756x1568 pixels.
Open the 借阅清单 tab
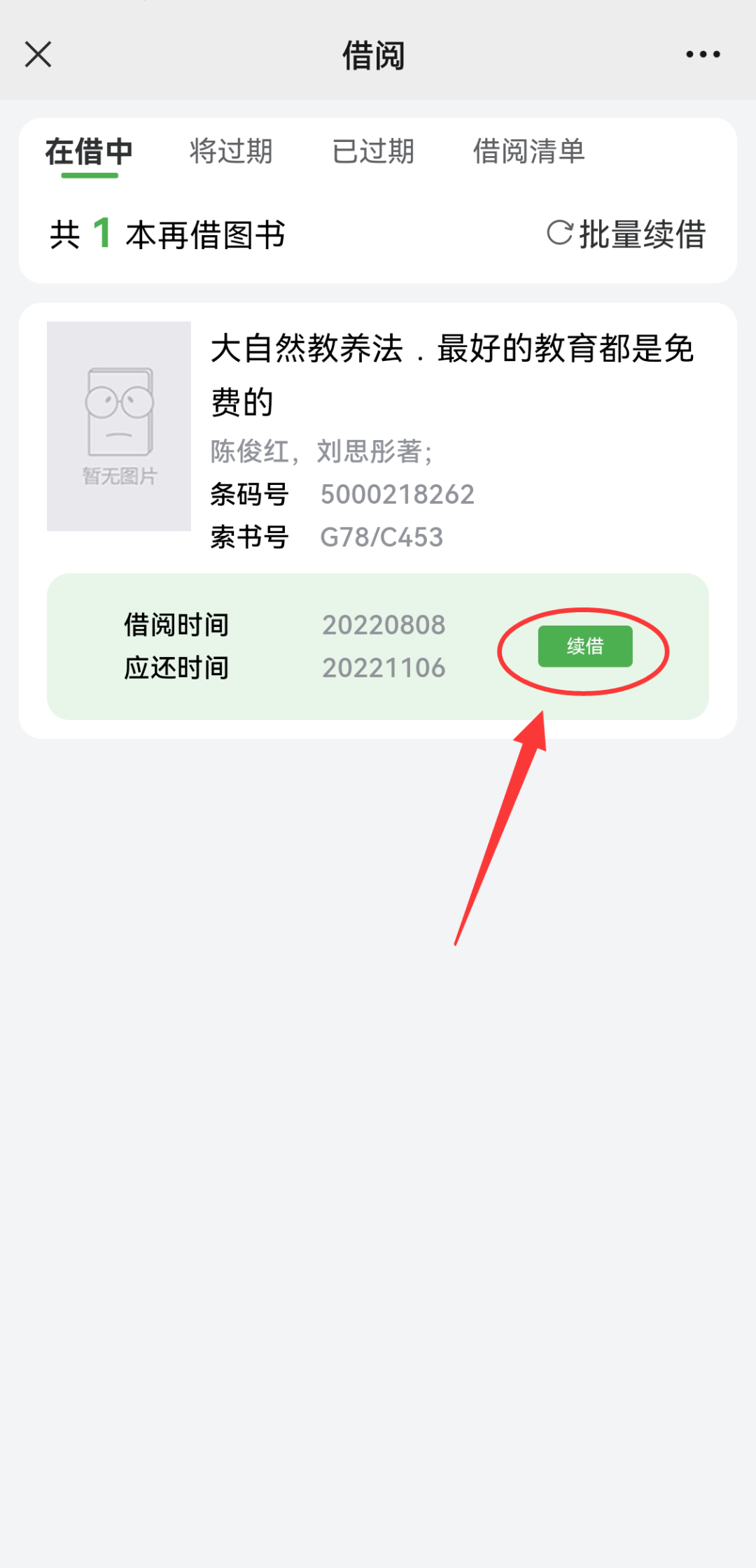click(x=528, y=152)
